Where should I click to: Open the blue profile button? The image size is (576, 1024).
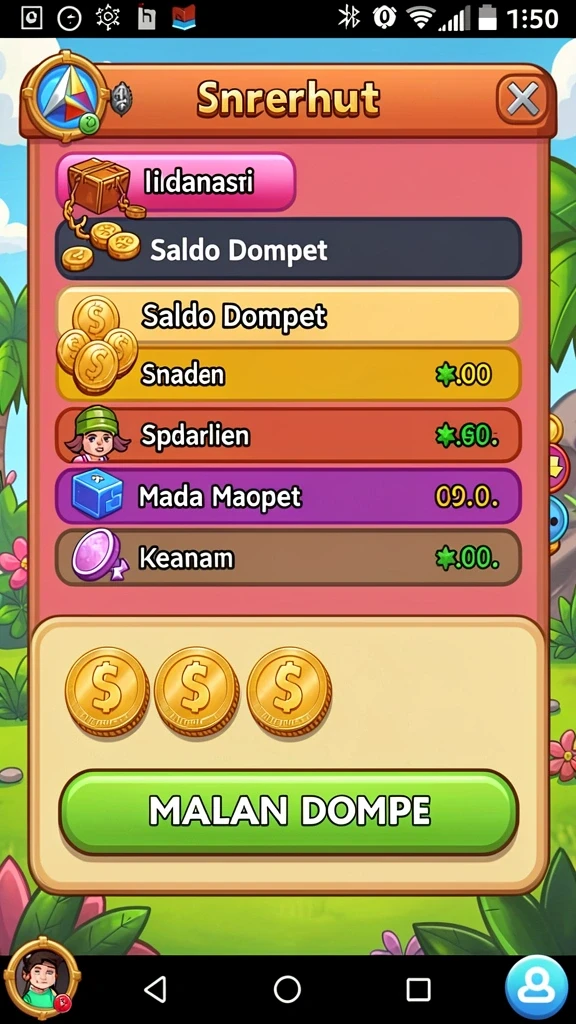[537, 987]
